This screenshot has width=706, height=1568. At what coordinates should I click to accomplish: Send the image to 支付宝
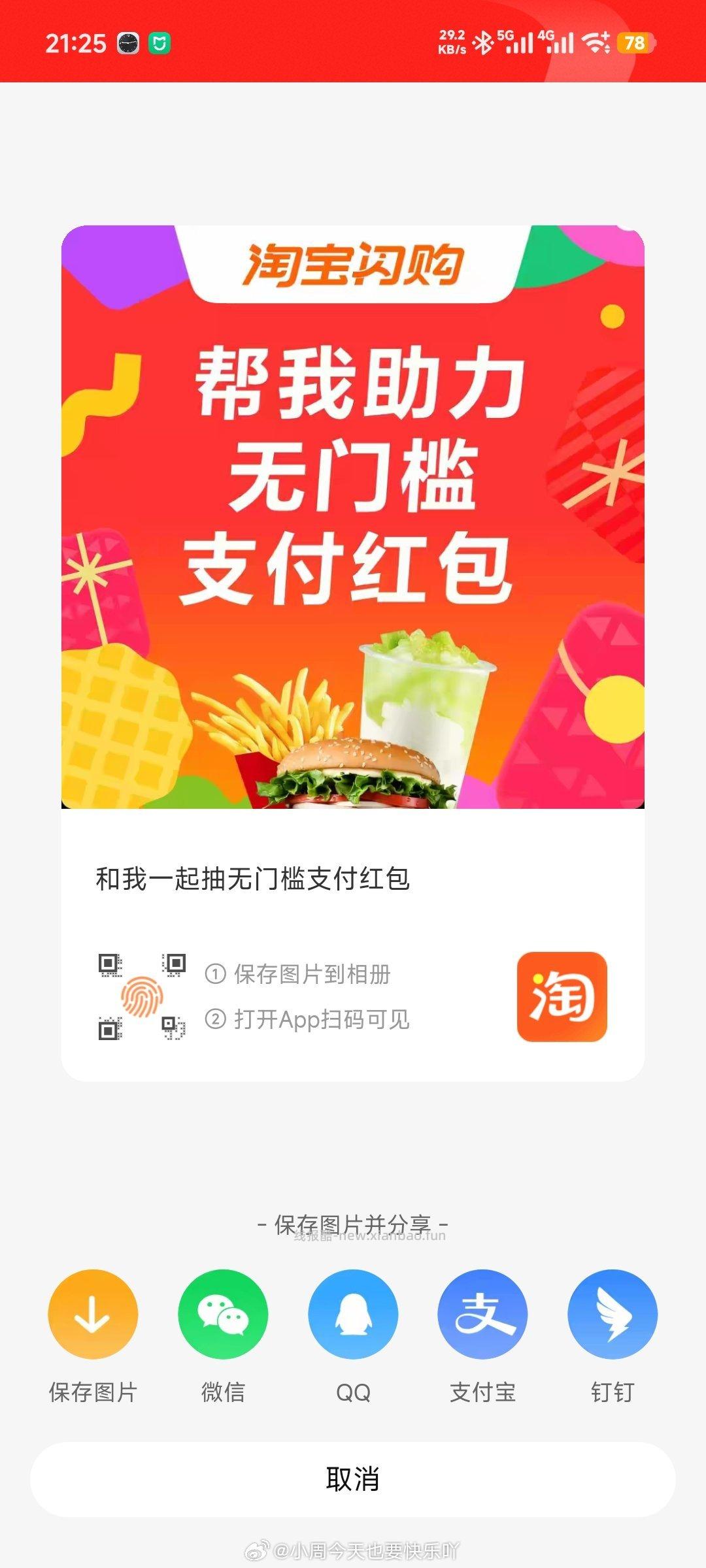click(482, 1315)
